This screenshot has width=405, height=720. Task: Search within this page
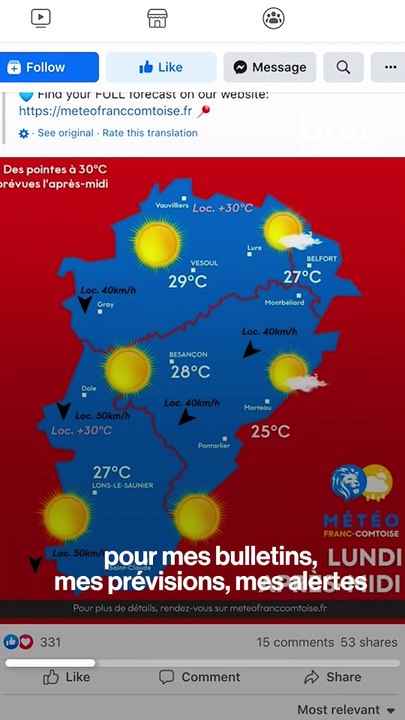click(343, 67)
